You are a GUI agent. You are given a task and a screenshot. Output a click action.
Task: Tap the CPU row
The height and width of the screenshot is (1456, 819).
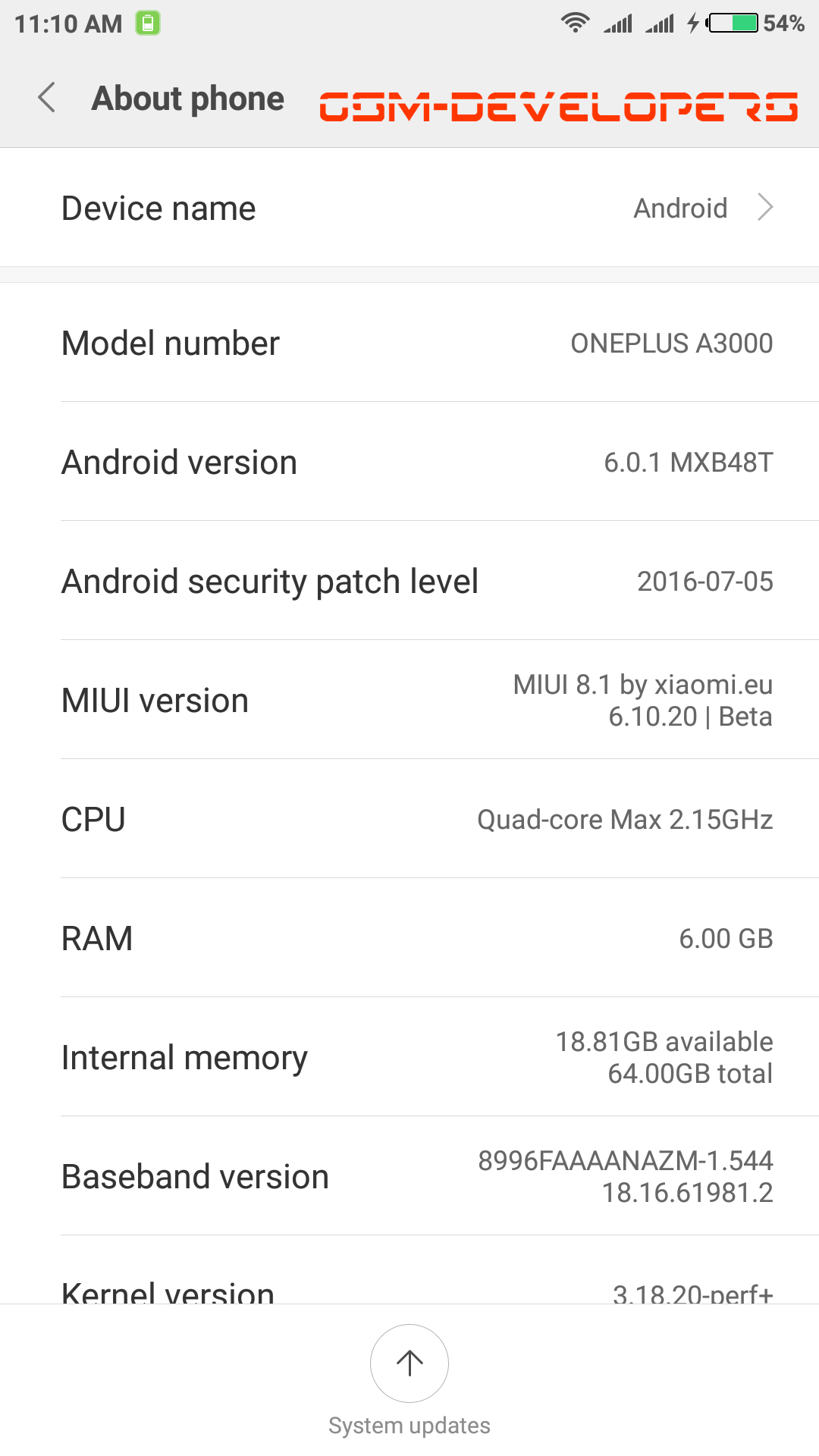pos(409,819)
